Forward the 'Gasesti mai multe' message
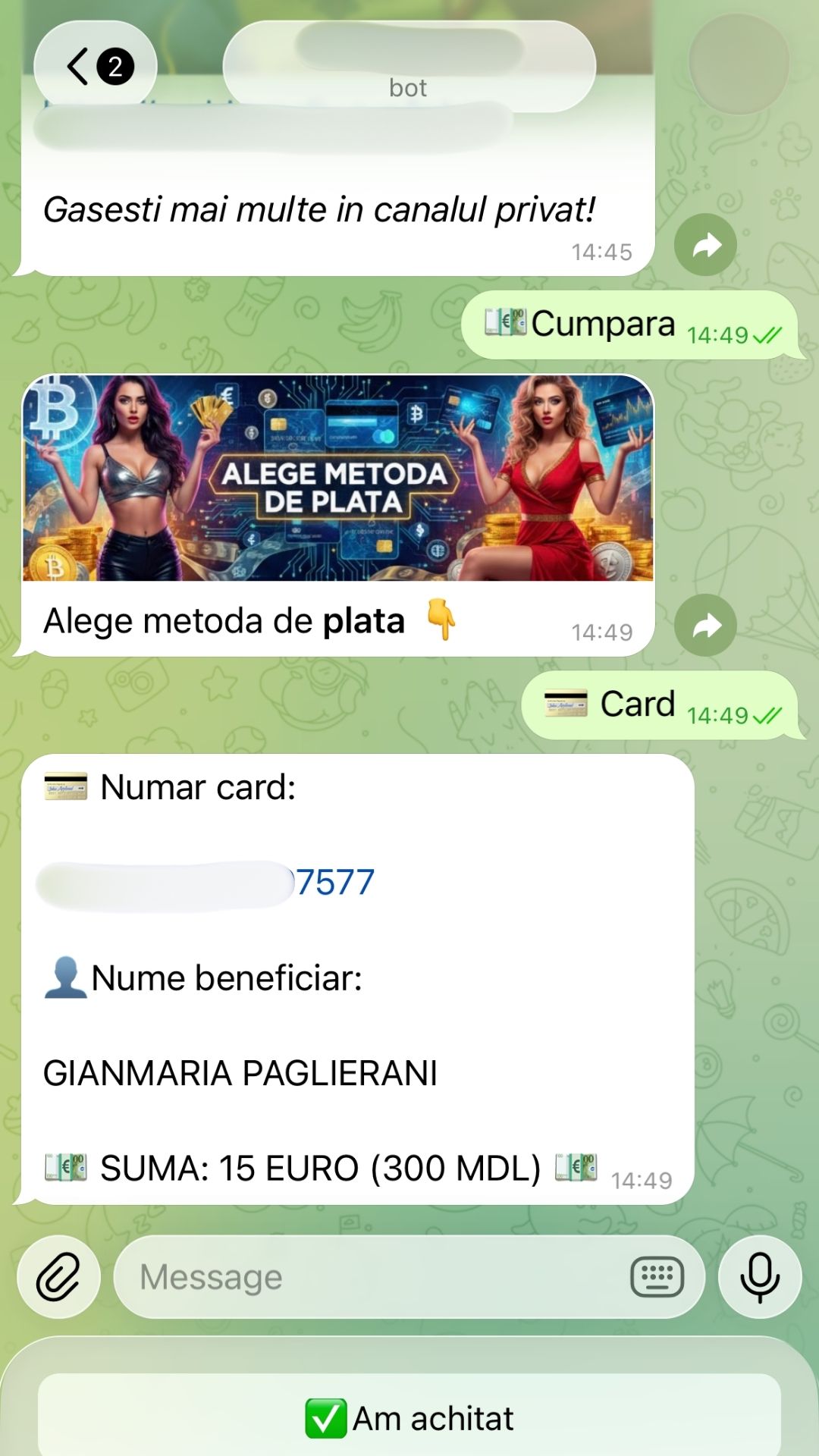Viewport: 819px width, 1456px height. point(705,245)
